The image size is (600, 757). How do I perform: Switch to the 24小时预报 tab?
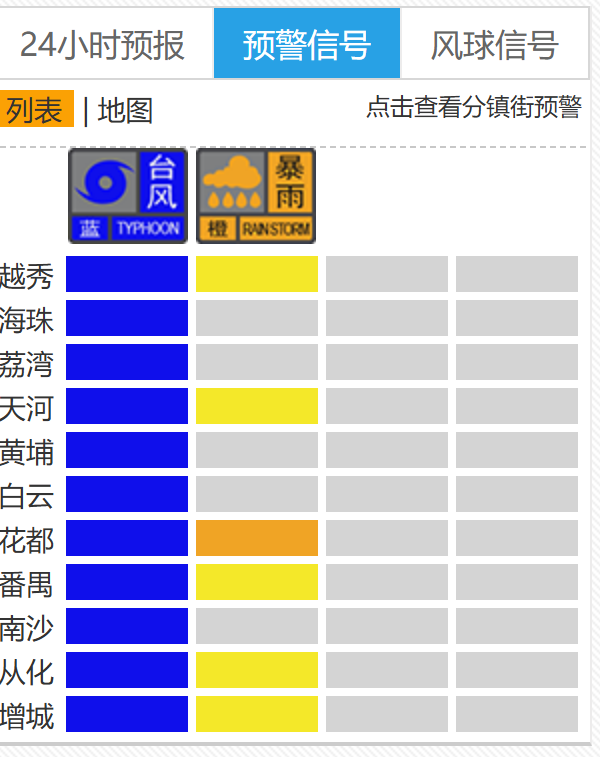coord(103,45)
